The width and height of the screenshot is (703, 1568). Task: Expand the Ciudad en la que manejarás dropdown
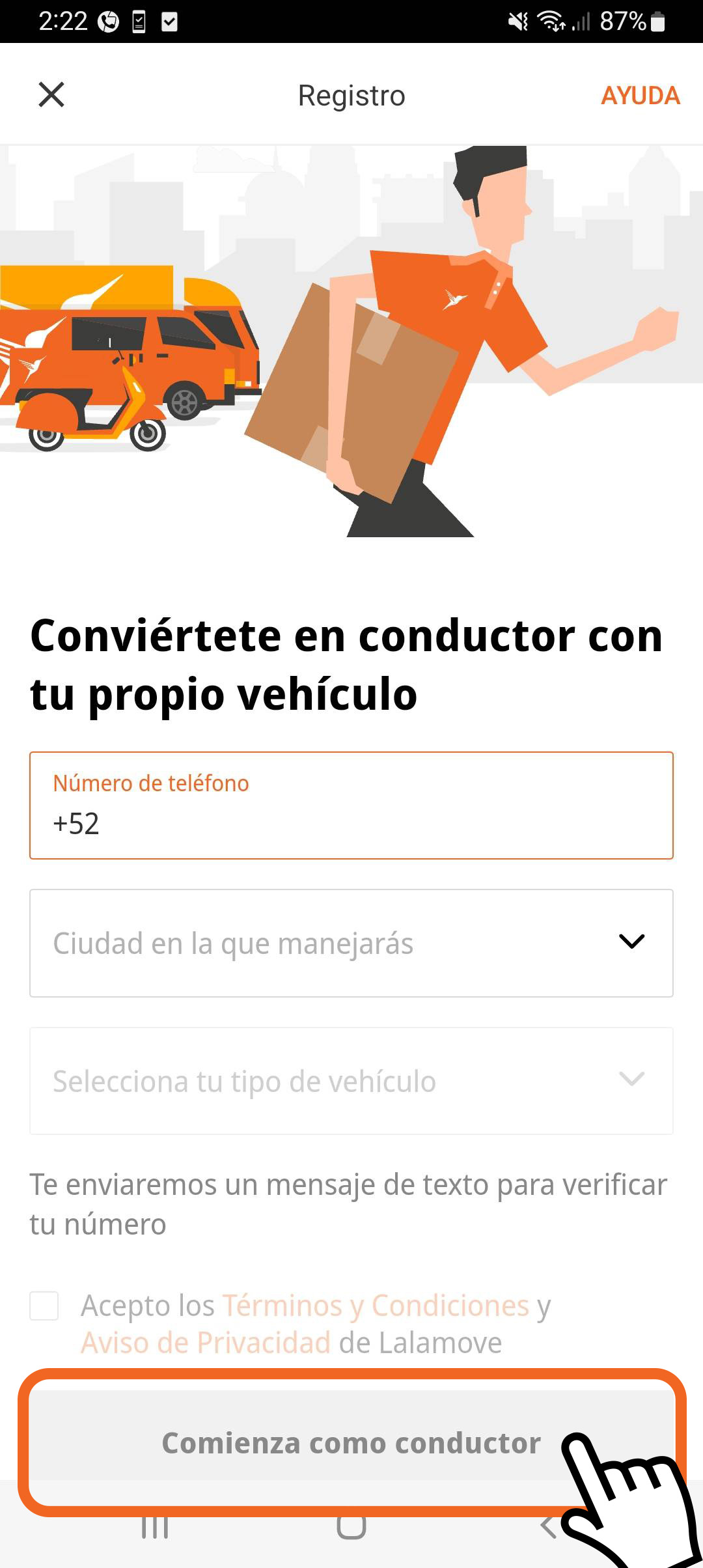(351, 943)
